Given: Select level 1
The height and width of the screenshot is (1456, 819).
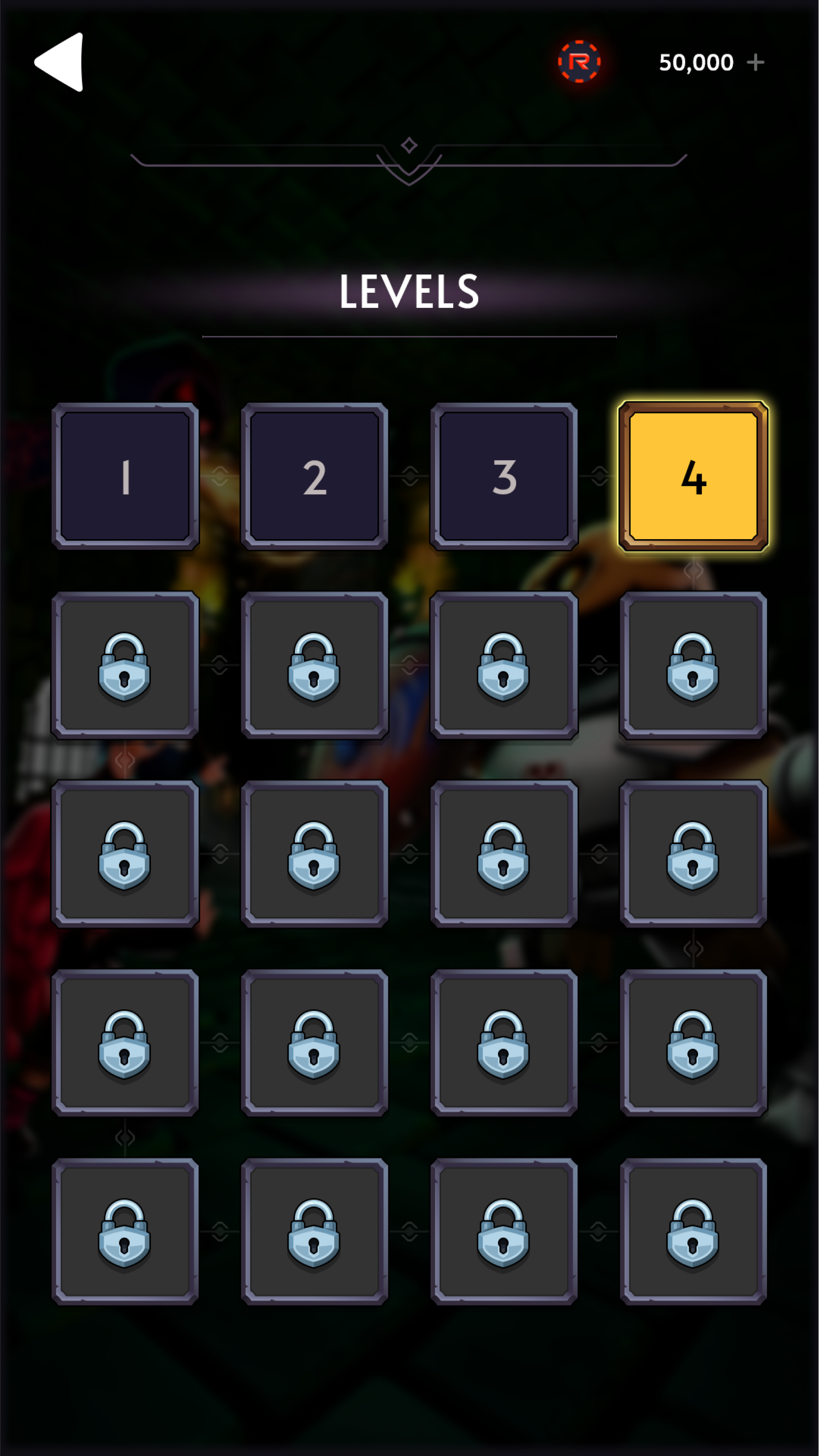Looking at the screenshot, I should pyautogui.click(x=125, y=476).
